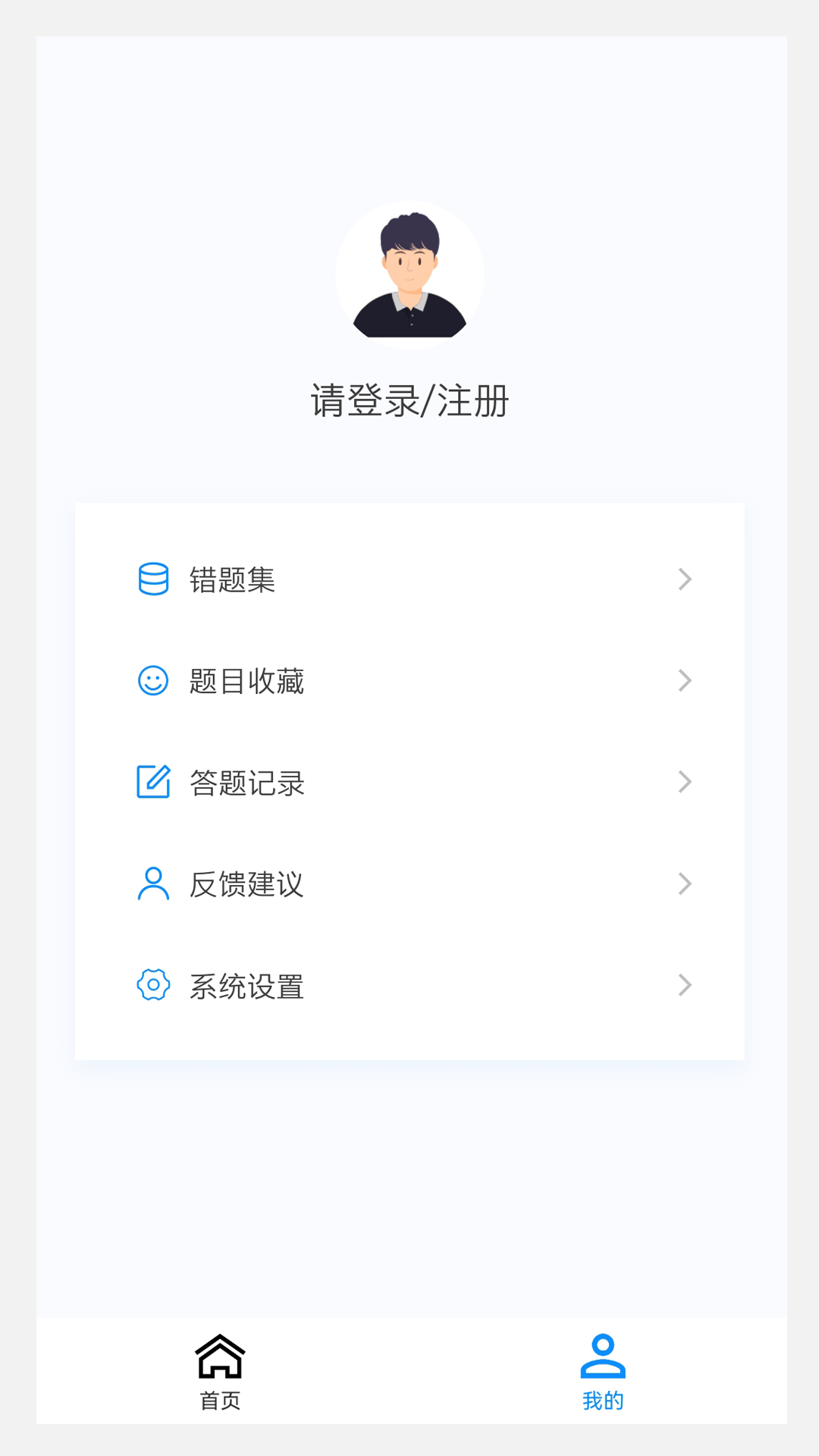The width and height of the screenshot is (819, 1456).
Task: Select the pencil icon for 答题记录
Action: [154, 783]
